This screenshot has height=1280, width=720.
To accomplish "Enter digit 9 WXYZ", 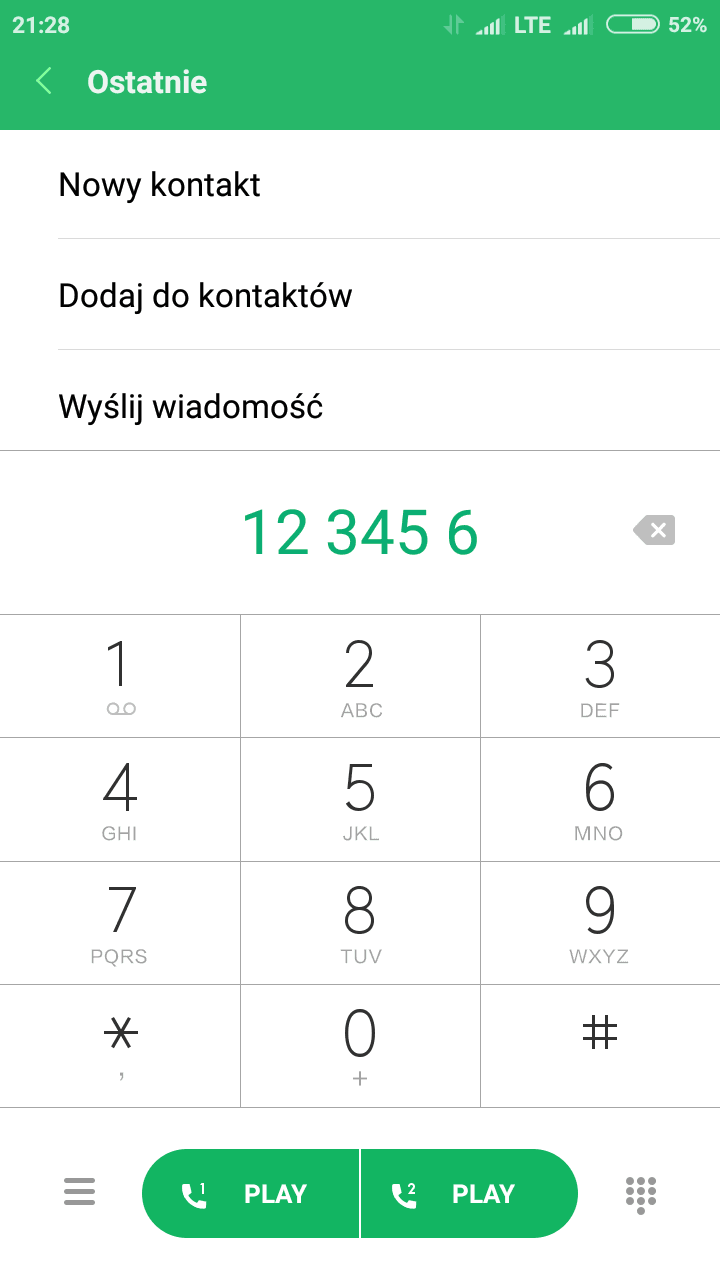I will [x=600, y=923].
